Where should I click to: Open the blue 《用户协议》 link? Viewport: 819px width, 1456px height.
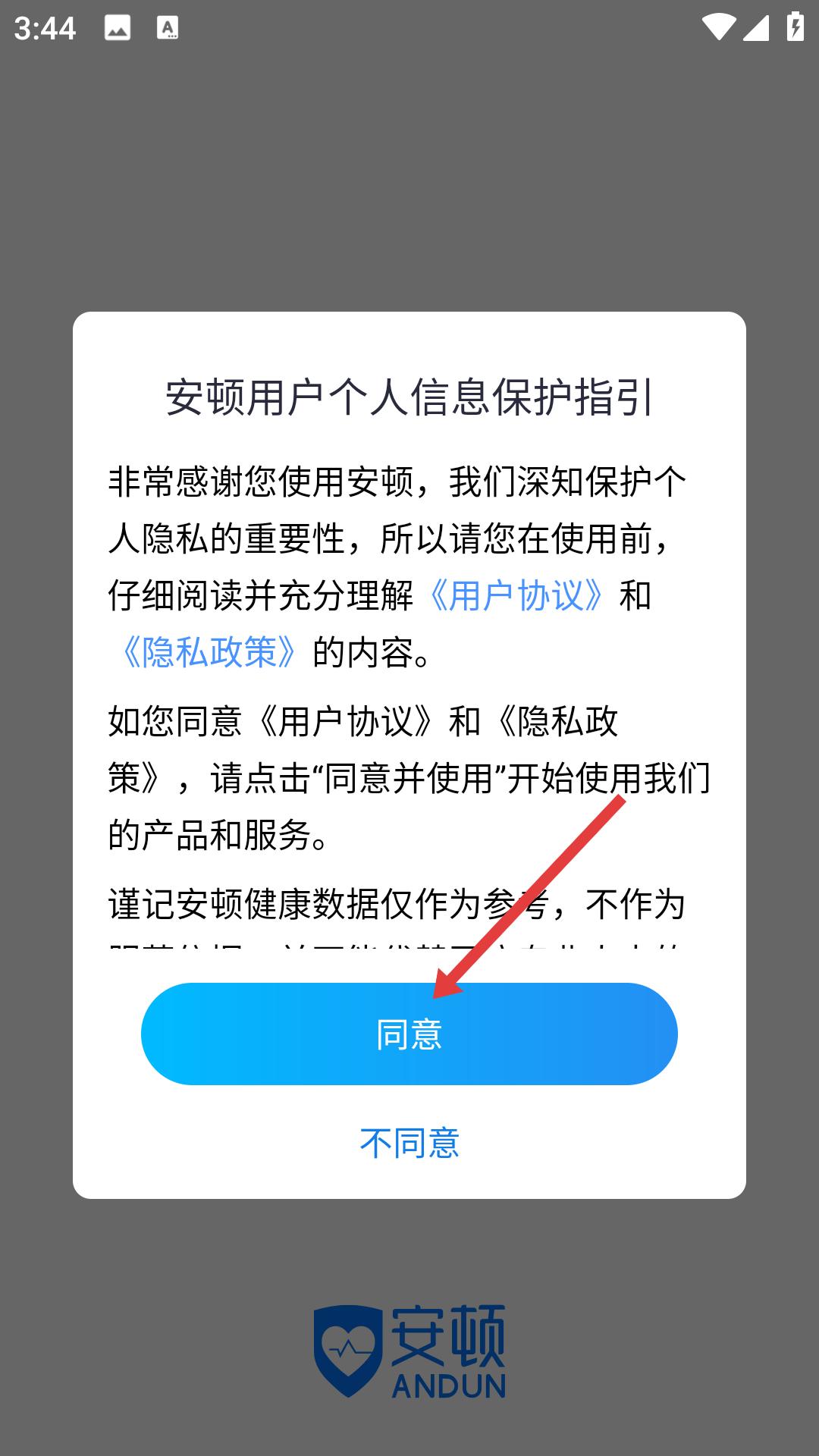coord(517,595)
